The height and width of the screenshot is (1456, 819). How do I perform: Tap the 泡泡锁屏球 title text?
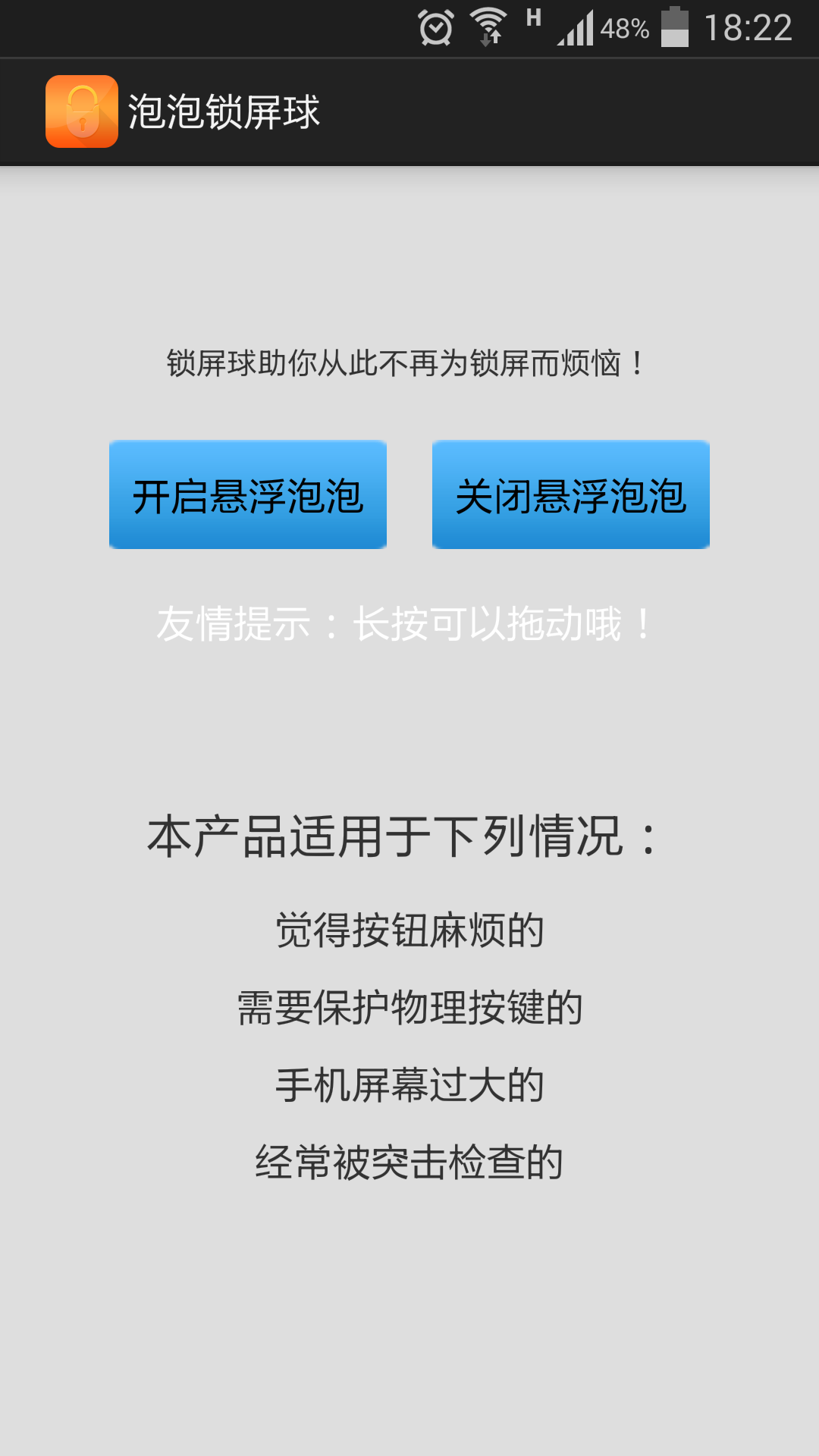coord(225,111)
